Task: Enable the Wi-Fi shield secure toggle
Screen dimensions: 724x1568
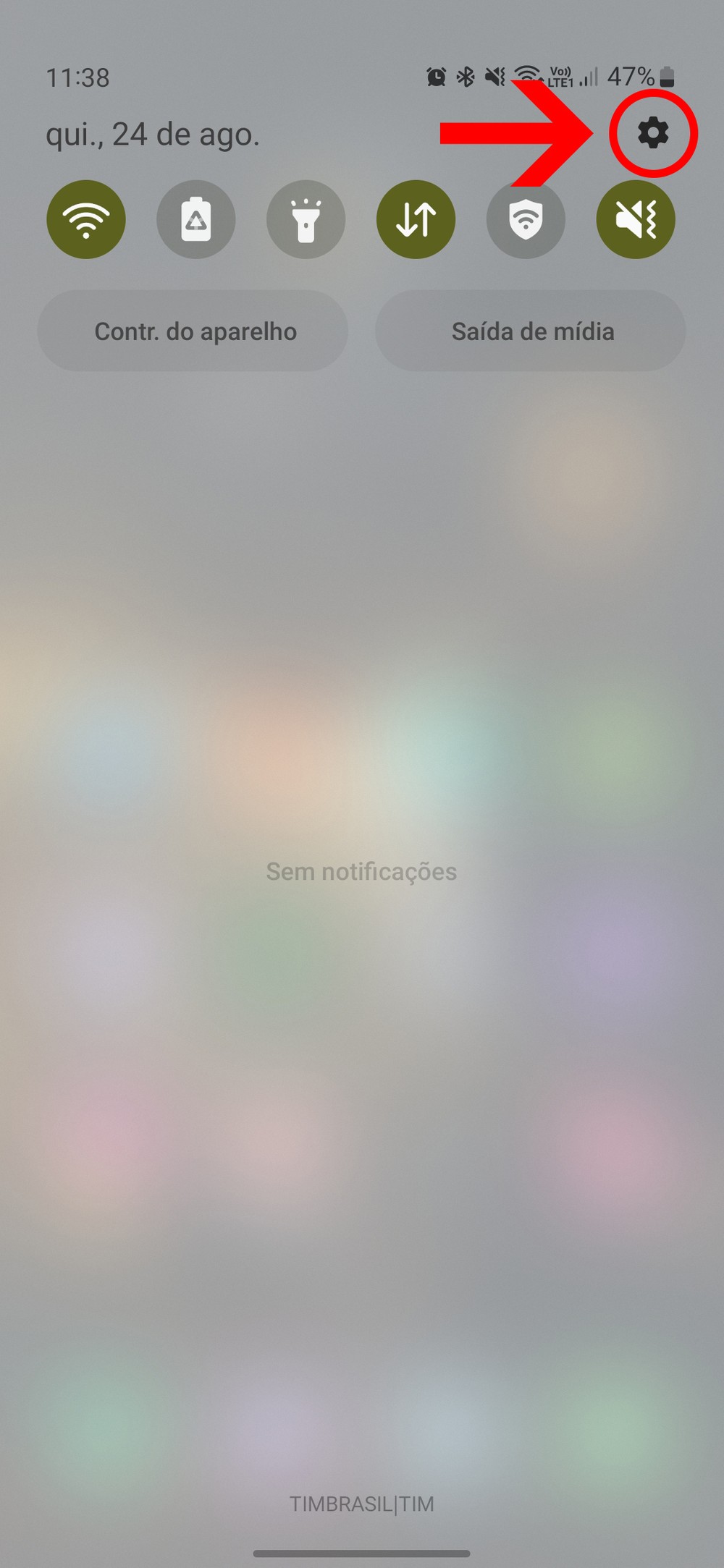Action: (526, 219)
